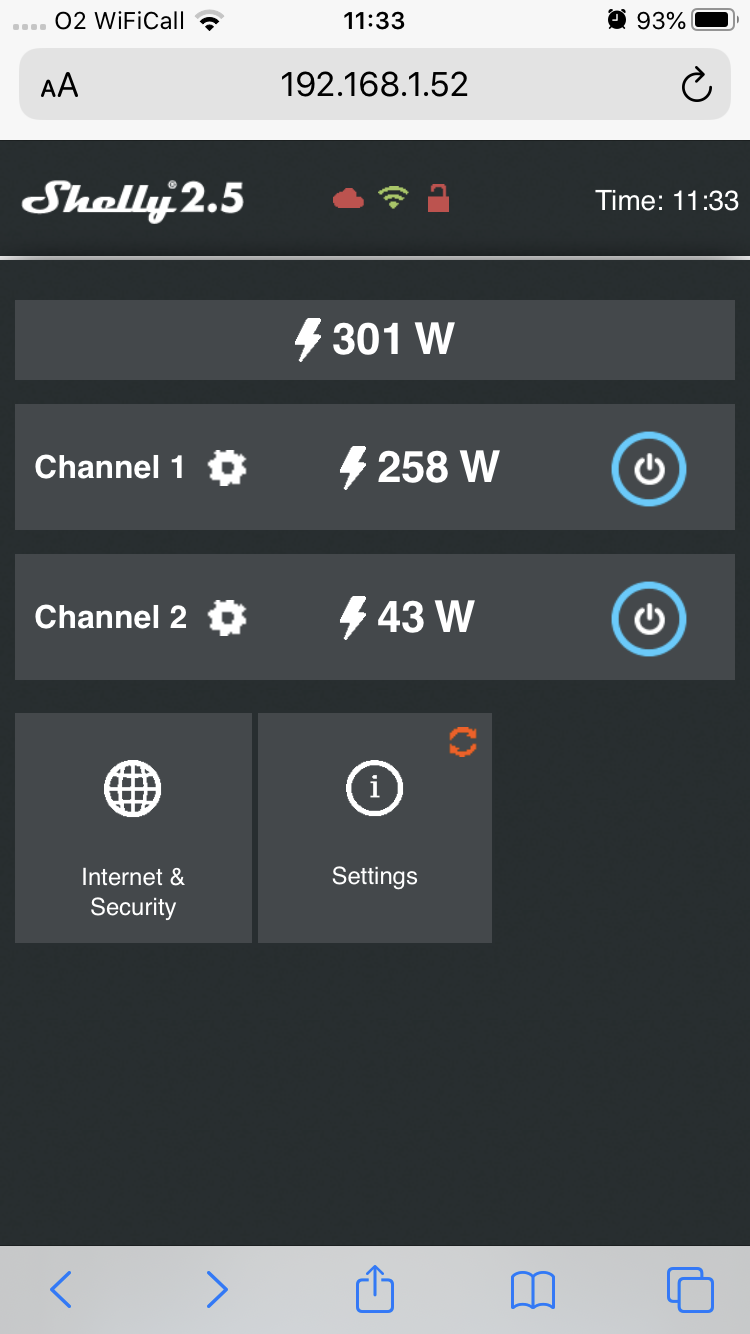Reload the page in Safari
This screenshot has width=750, height=1334.
coord(696,85)
